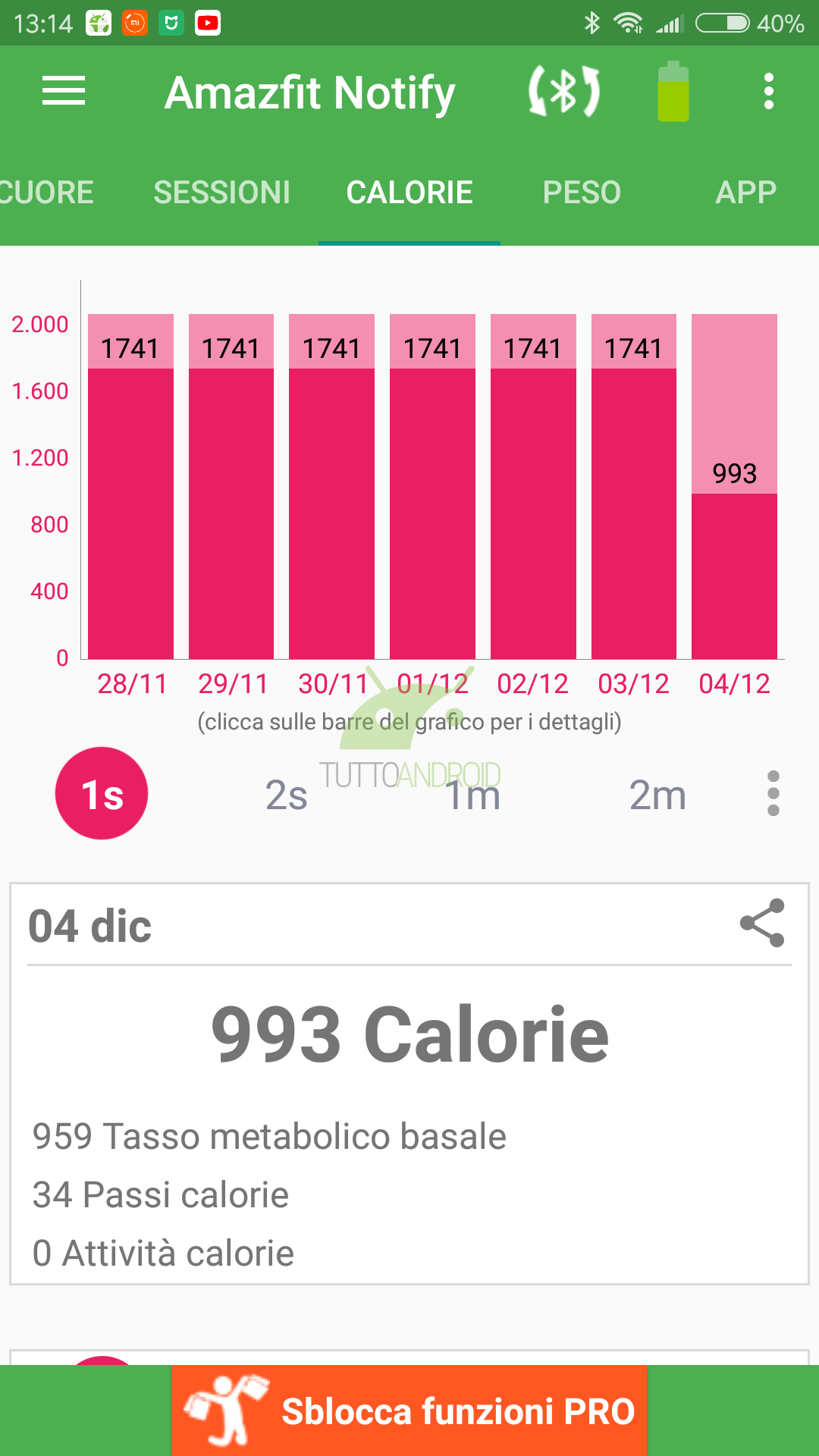Open the green battery indicator

coord(673,92)
